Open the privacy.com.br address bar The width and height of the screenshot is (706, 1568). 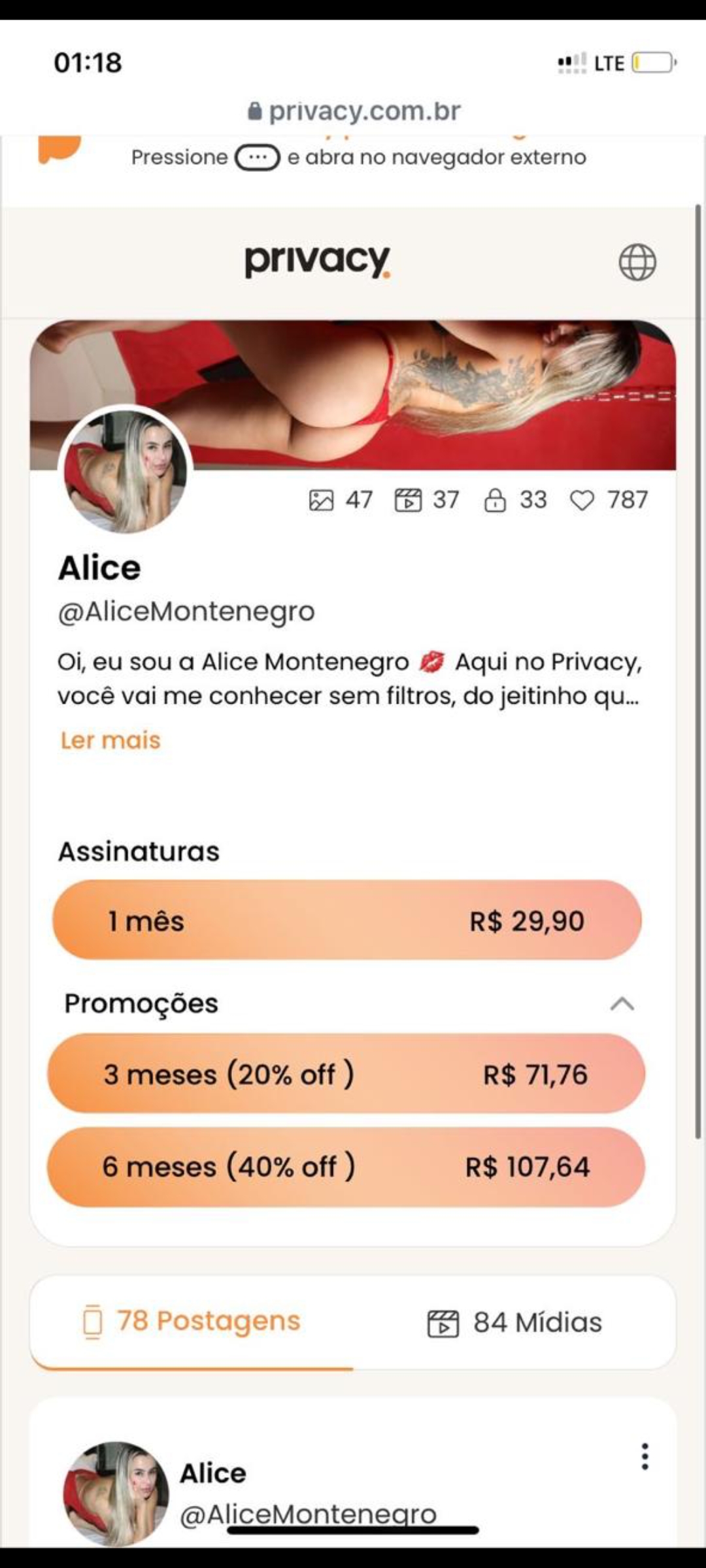354,112
